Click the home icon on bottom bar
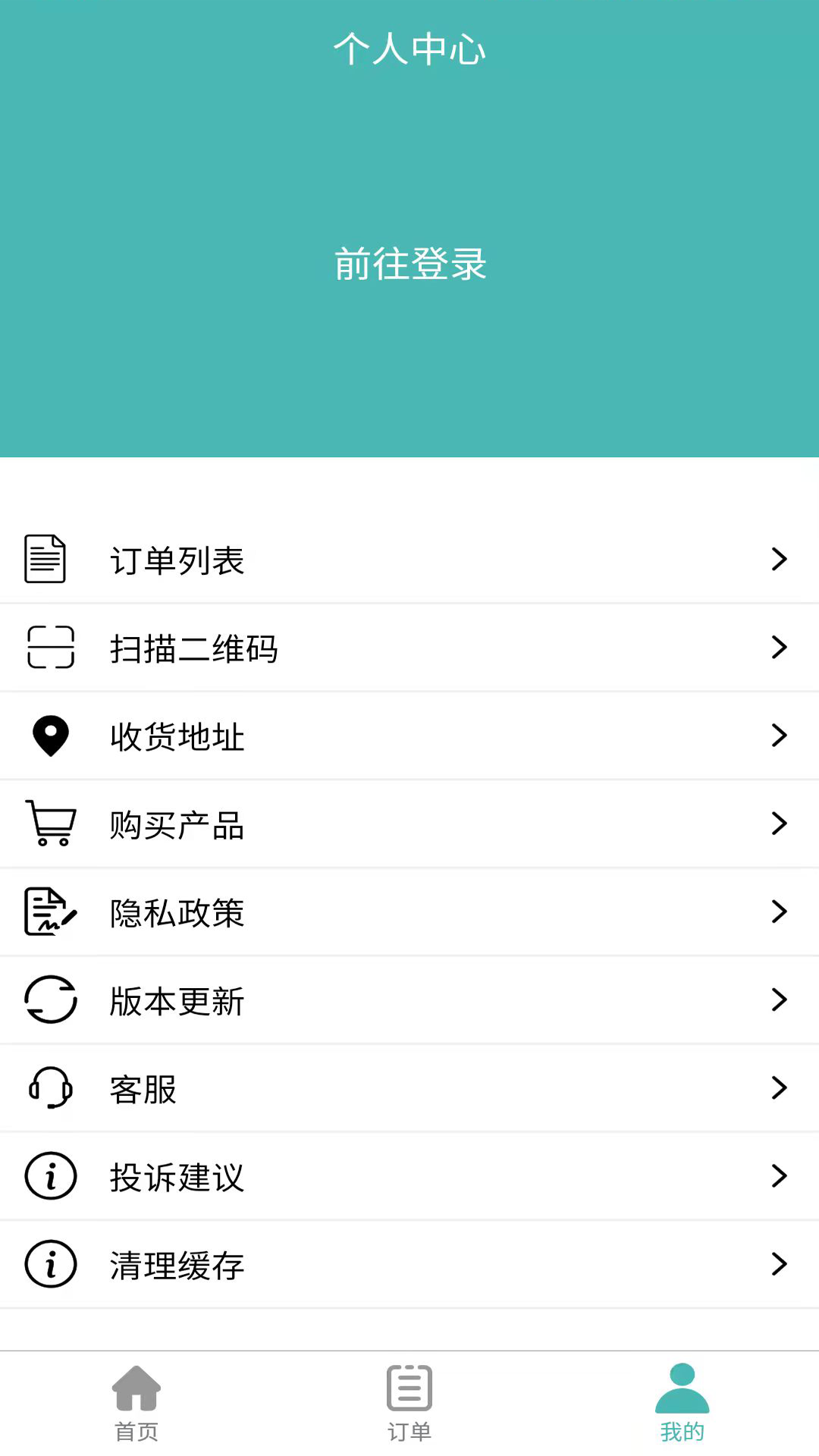819x1456 pixels. coord(136,1399)
